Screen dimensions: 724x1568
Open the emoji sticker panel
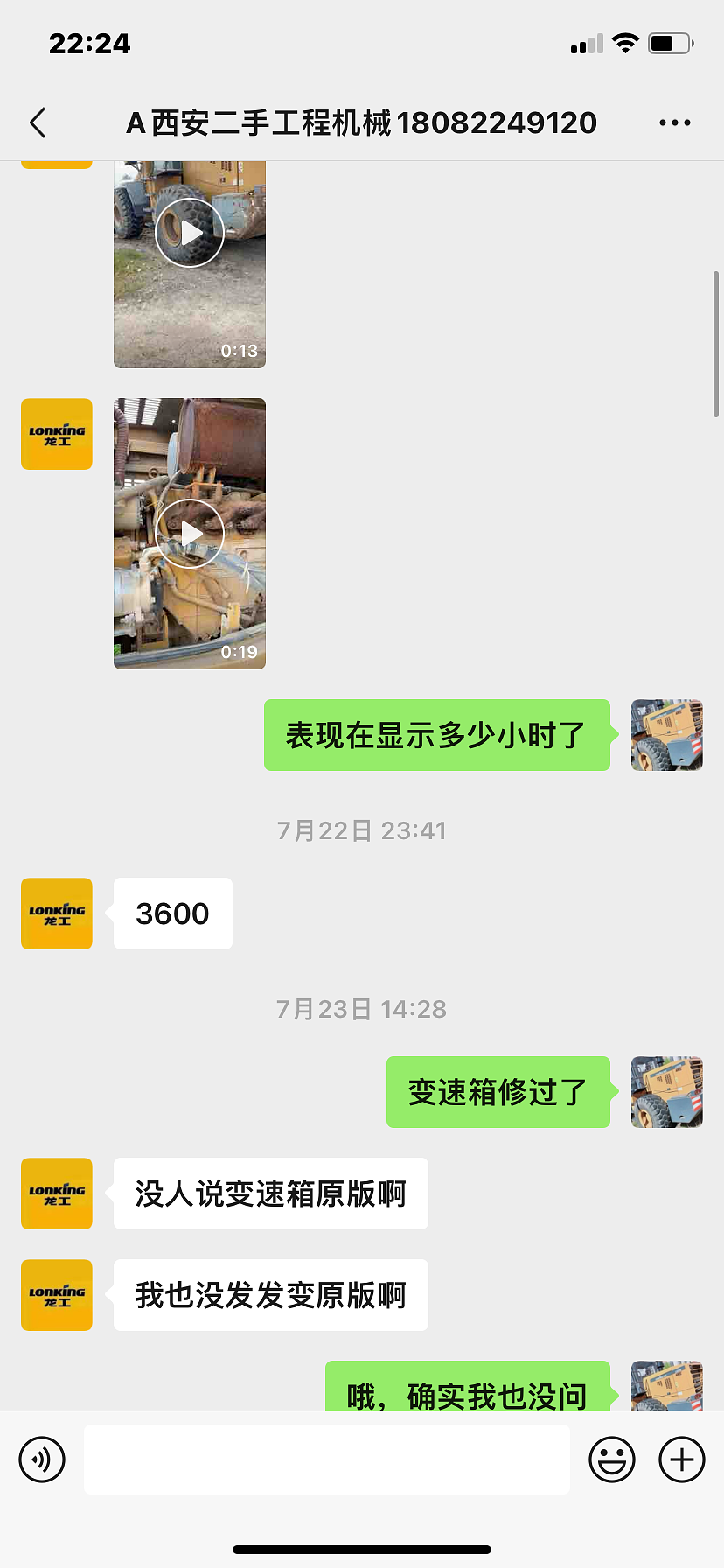[612, 1459]
